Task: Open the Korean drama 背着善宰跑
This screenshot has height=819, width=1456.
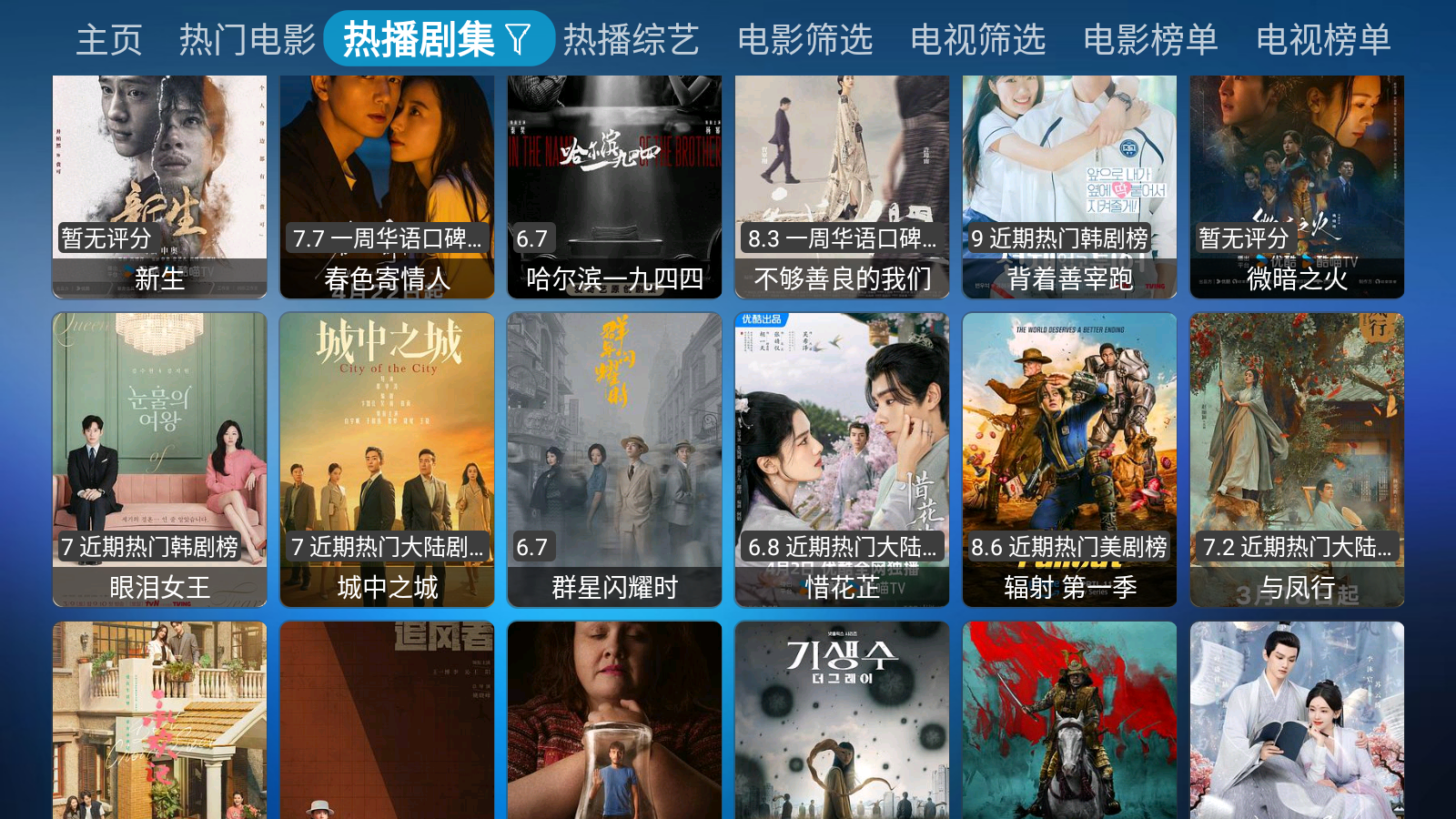Action: pos(1069,187)
